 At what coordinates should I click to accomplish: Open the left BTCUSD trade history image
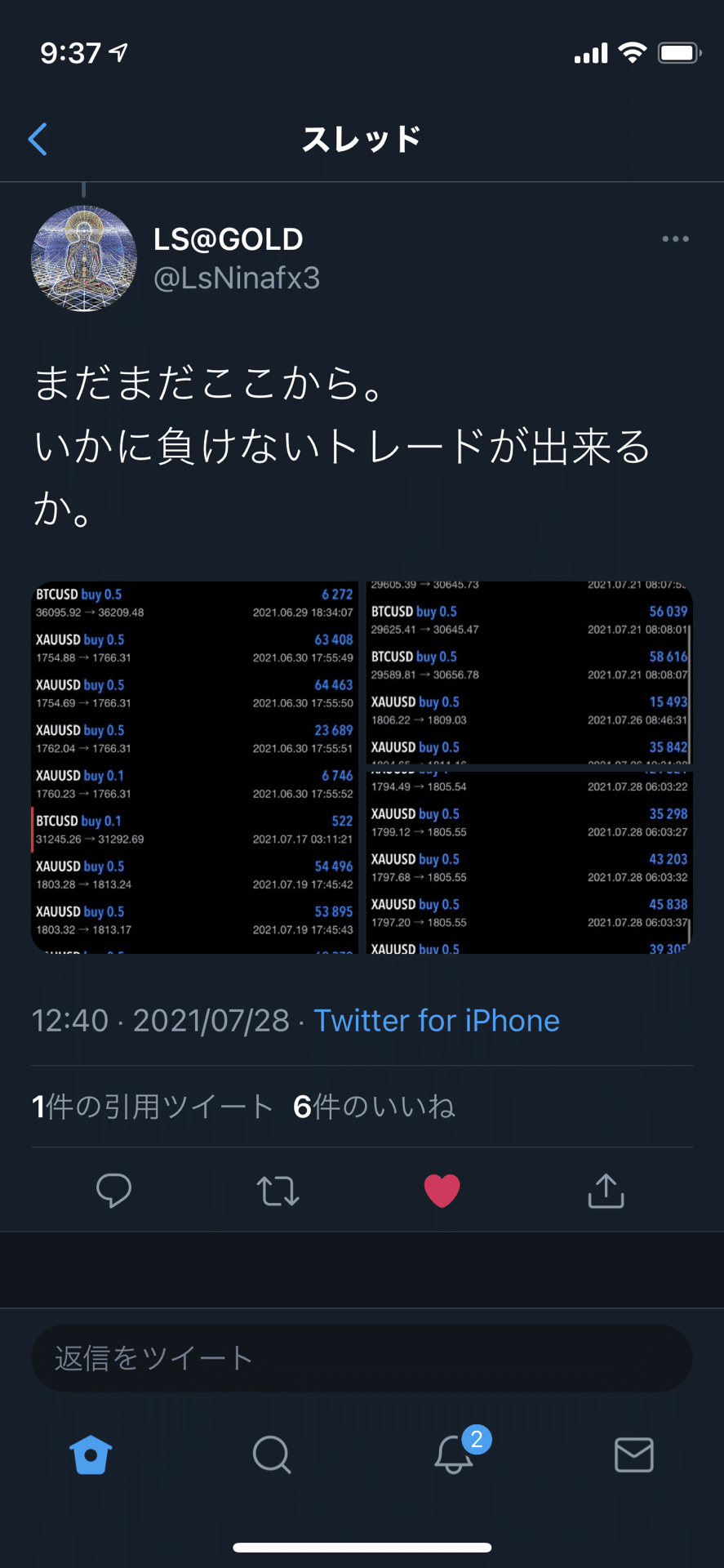tap(194, 767)
